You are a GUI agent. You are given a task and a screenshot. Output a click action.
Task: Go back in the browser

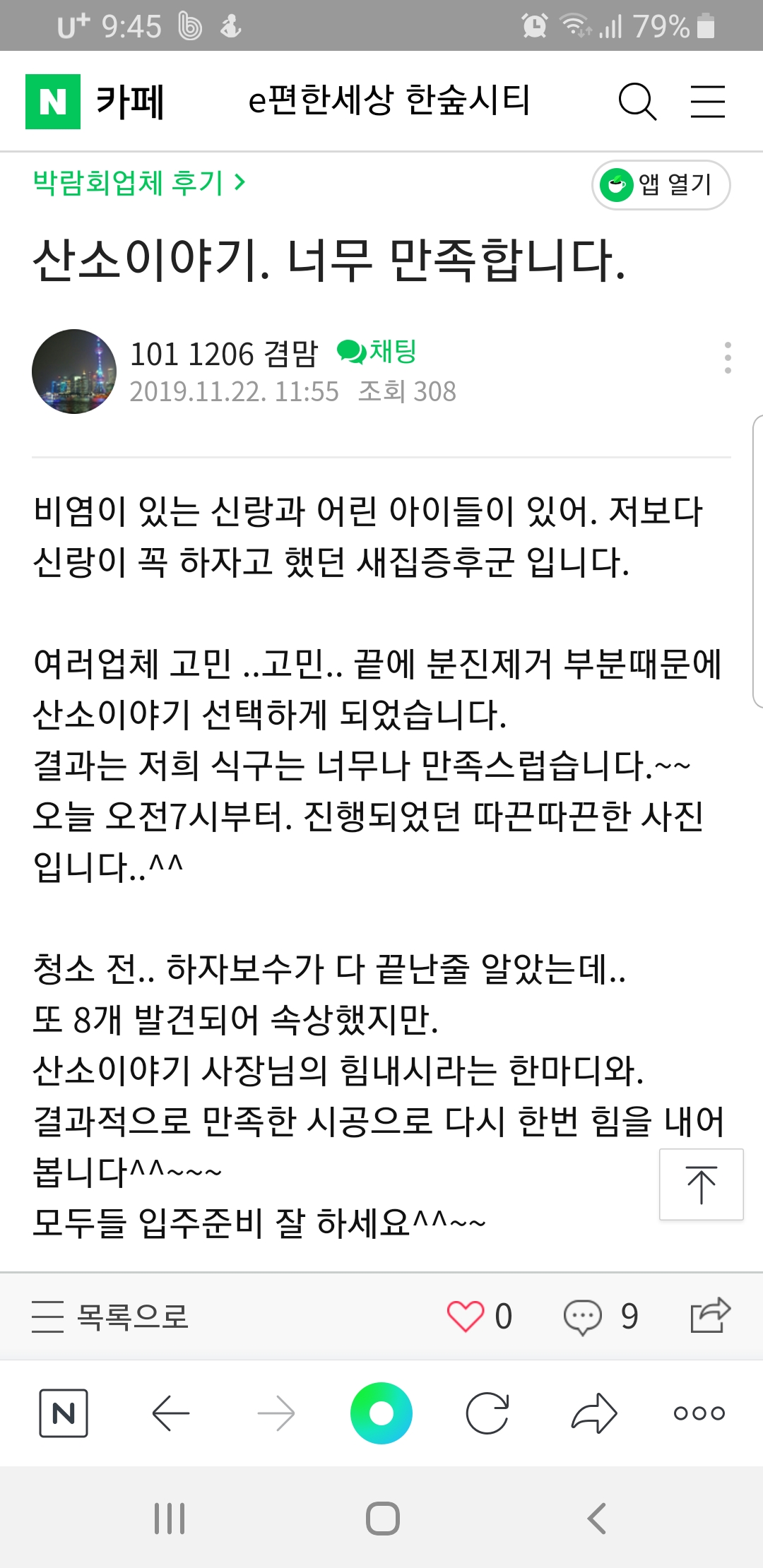tap(170, 1413)
